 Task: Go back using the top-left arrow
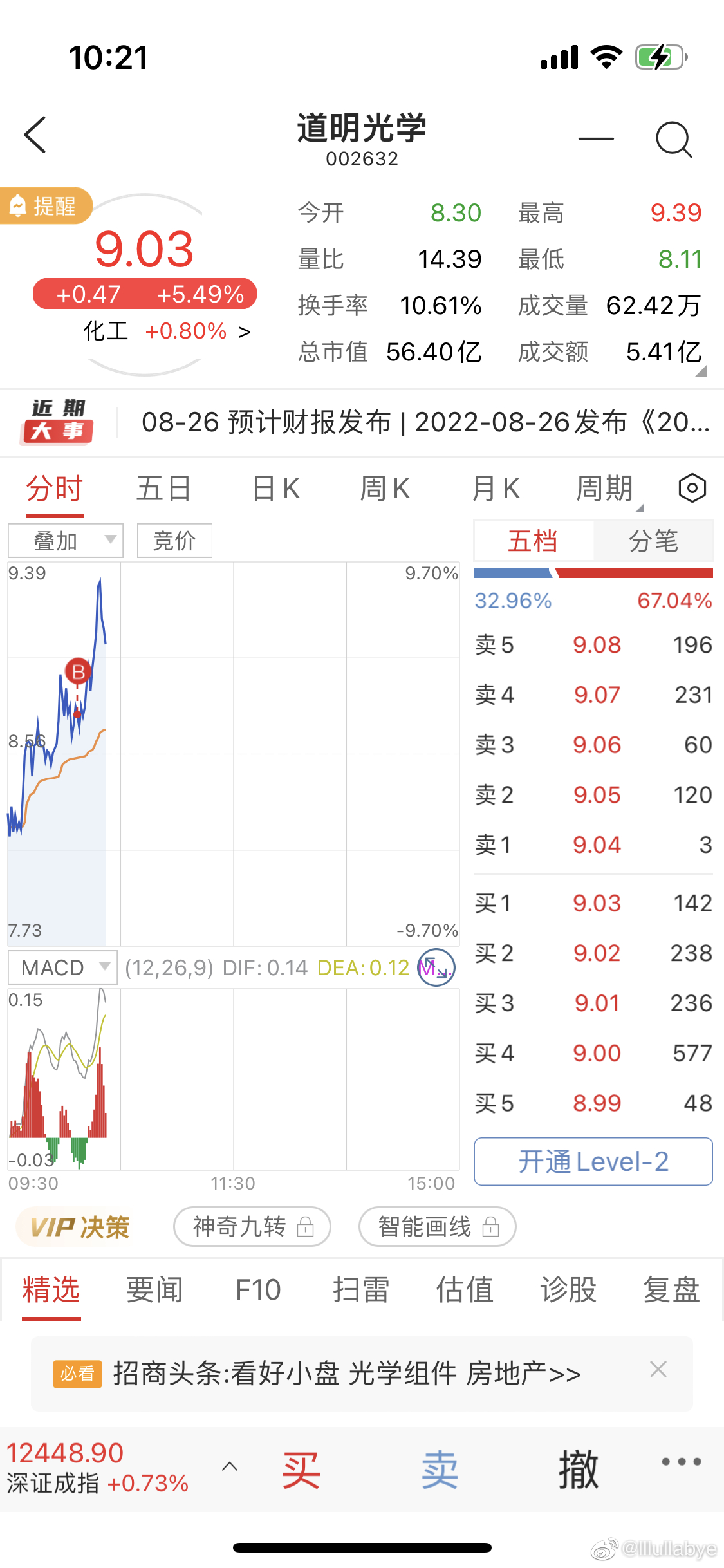coord(35,135)
